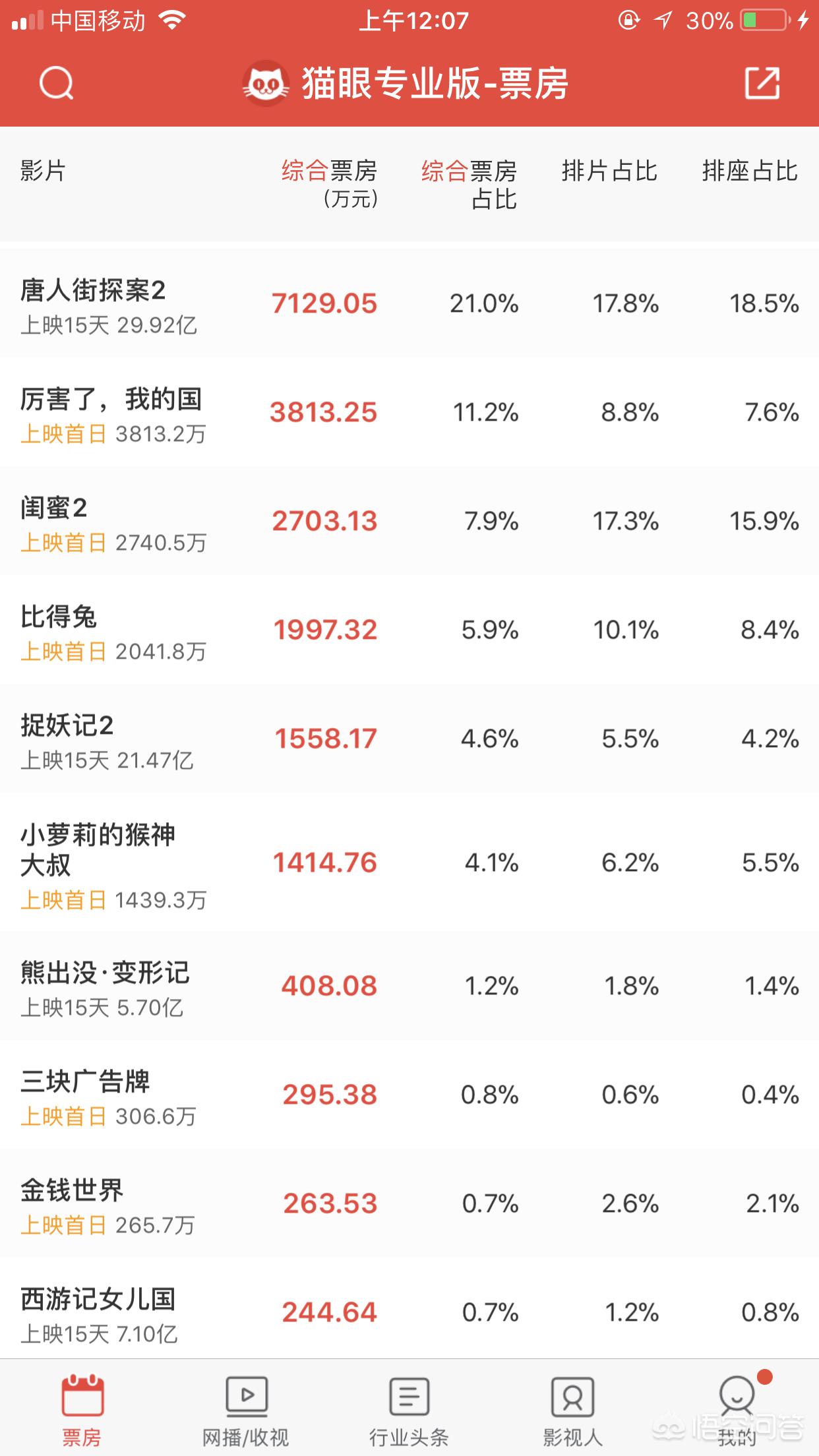Tap the share icon in header
This screenshot has height=1456, width=819.
(x=762, y=83)
